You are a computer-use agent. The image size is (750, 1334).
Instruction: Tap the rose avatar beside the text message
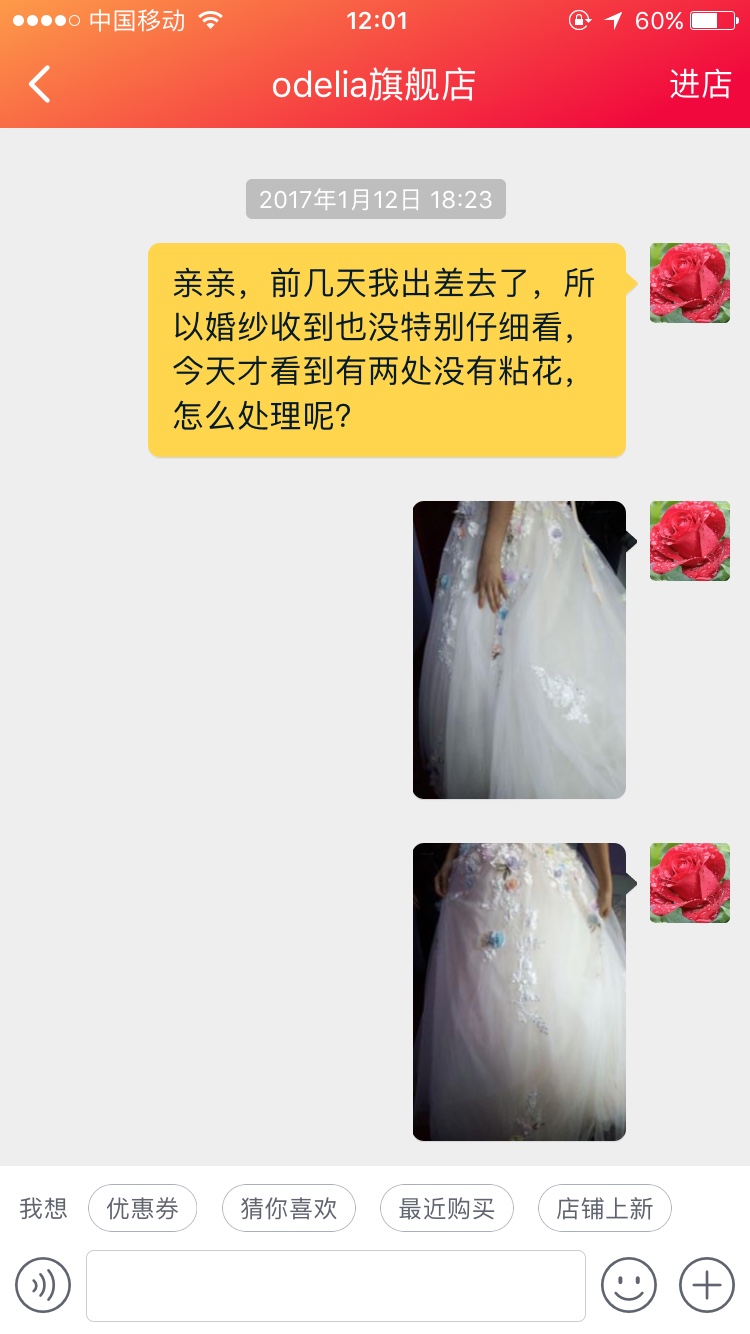coord(689,283)
